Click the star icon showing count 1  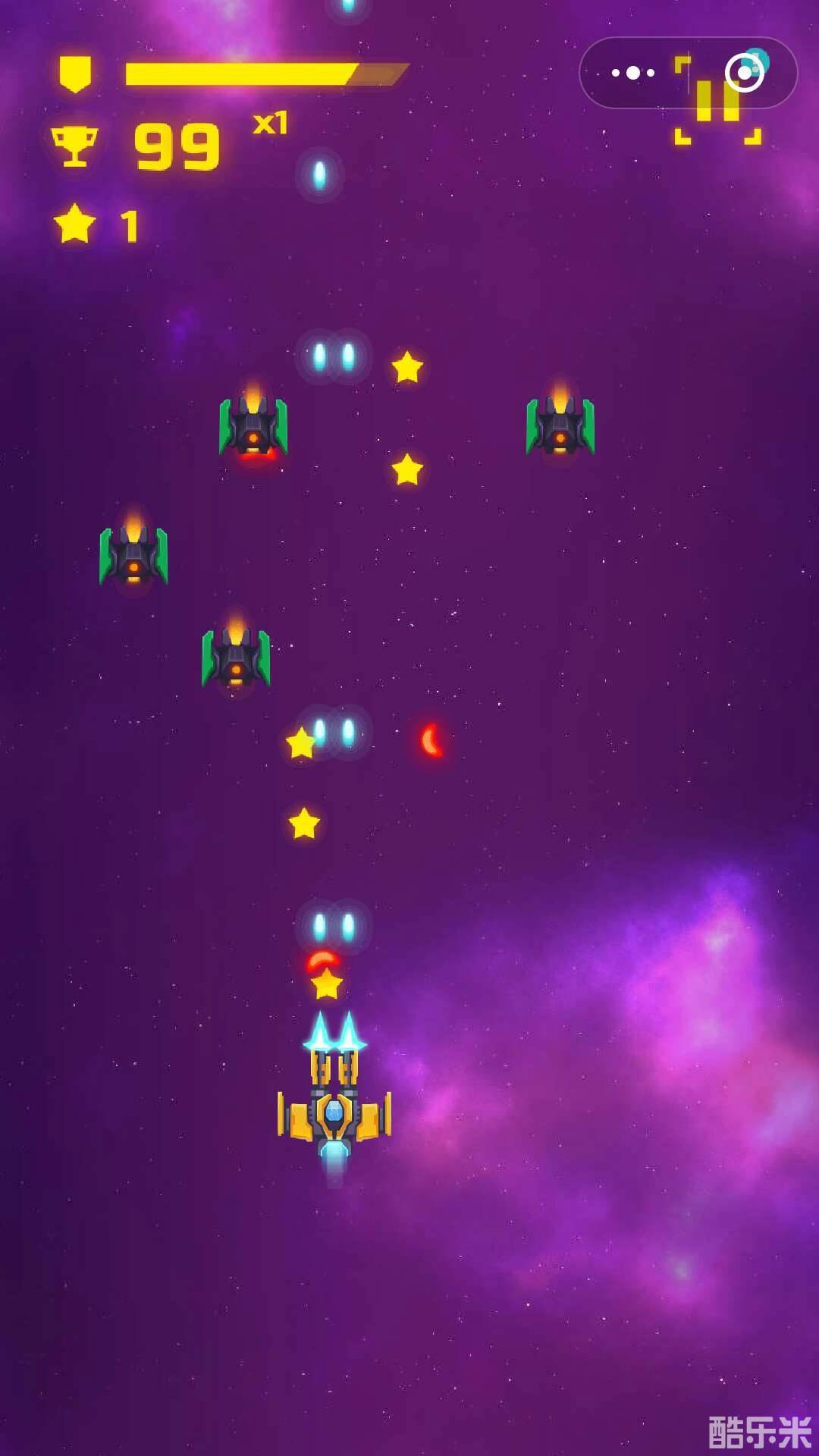(x=74, y=224)
